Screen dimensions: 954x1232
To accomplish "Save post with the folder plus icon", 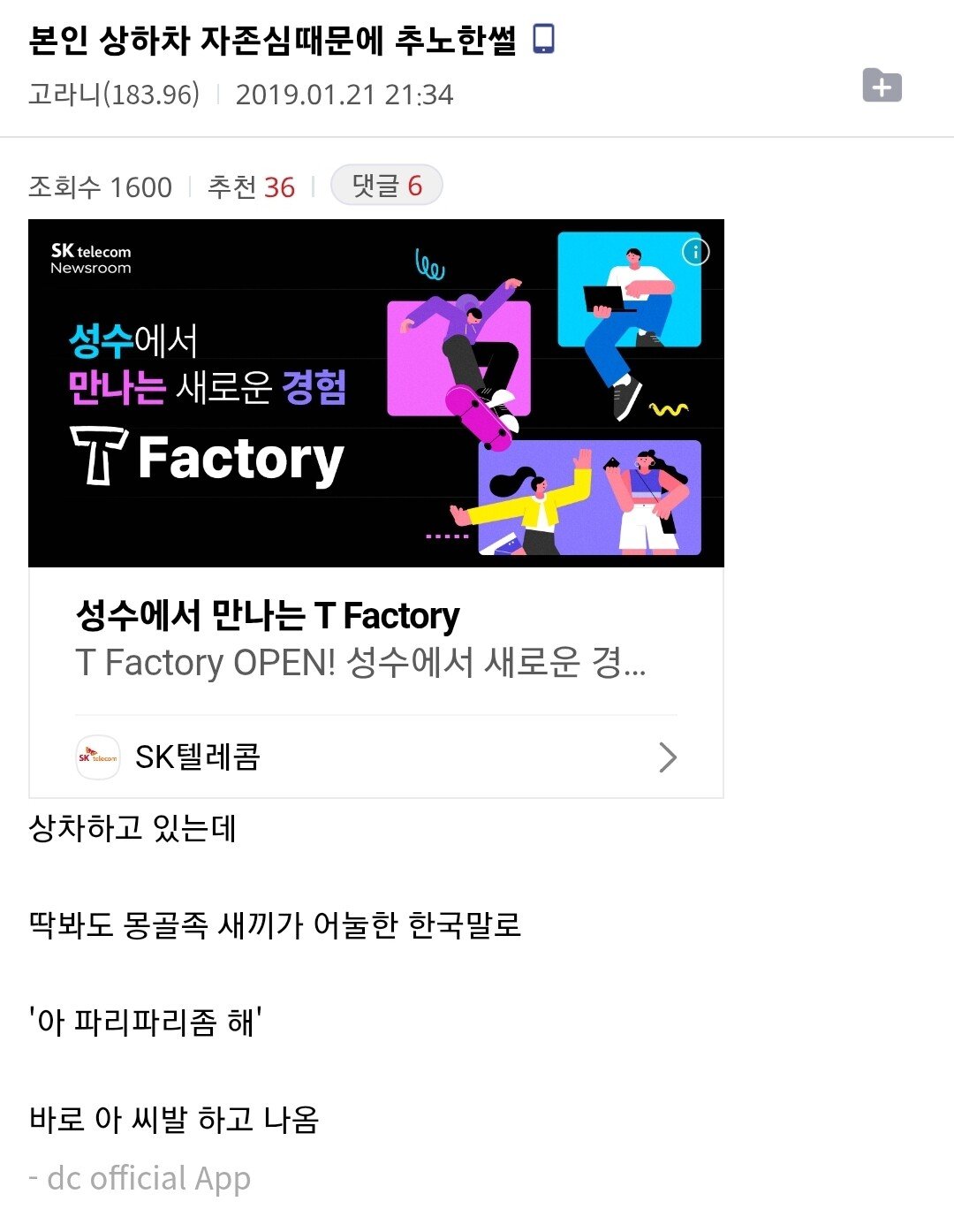I will [x=882, y=86].
